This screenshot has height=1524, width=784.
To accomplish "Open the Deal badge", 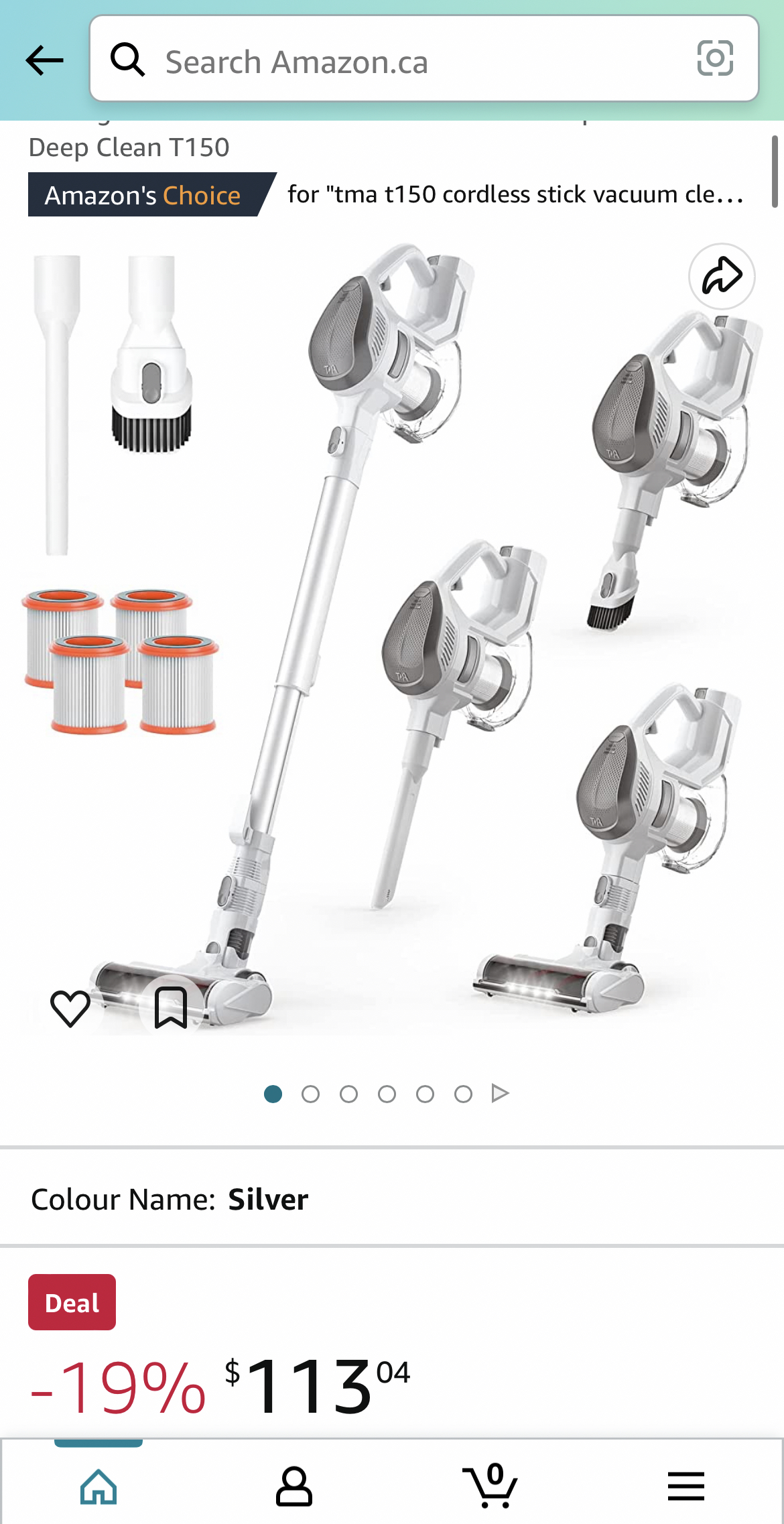I will (x=72, y=1302).
